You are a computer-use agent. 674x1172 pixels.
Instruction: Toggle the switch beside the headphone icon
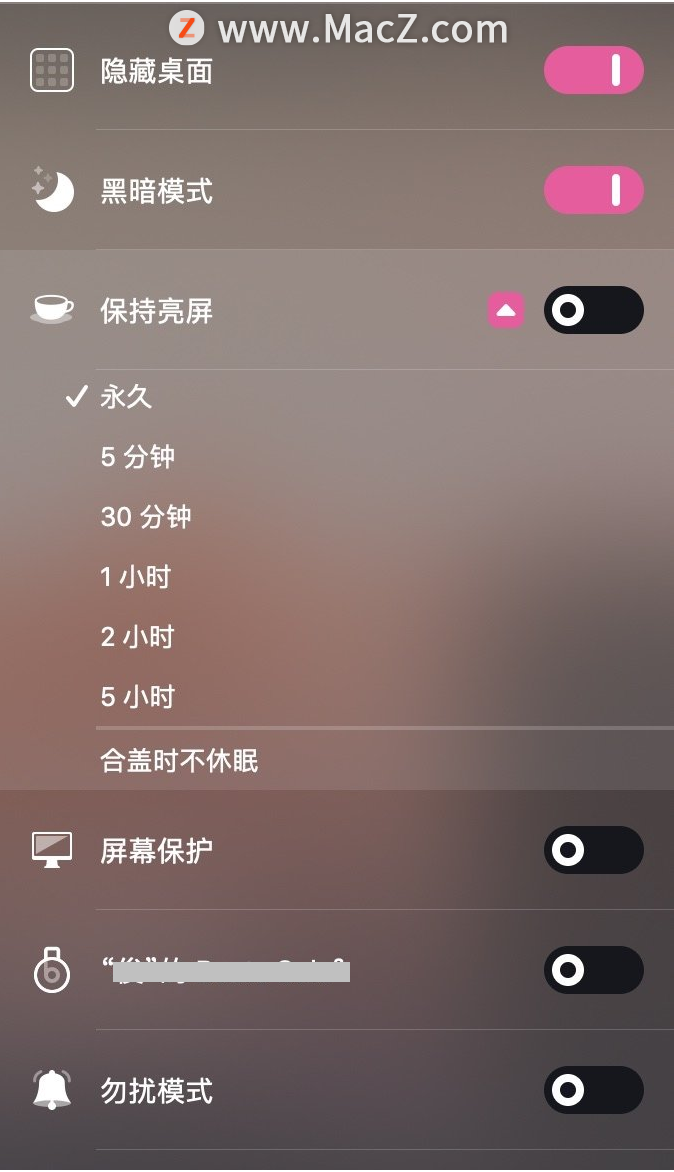tap(593, 970)
